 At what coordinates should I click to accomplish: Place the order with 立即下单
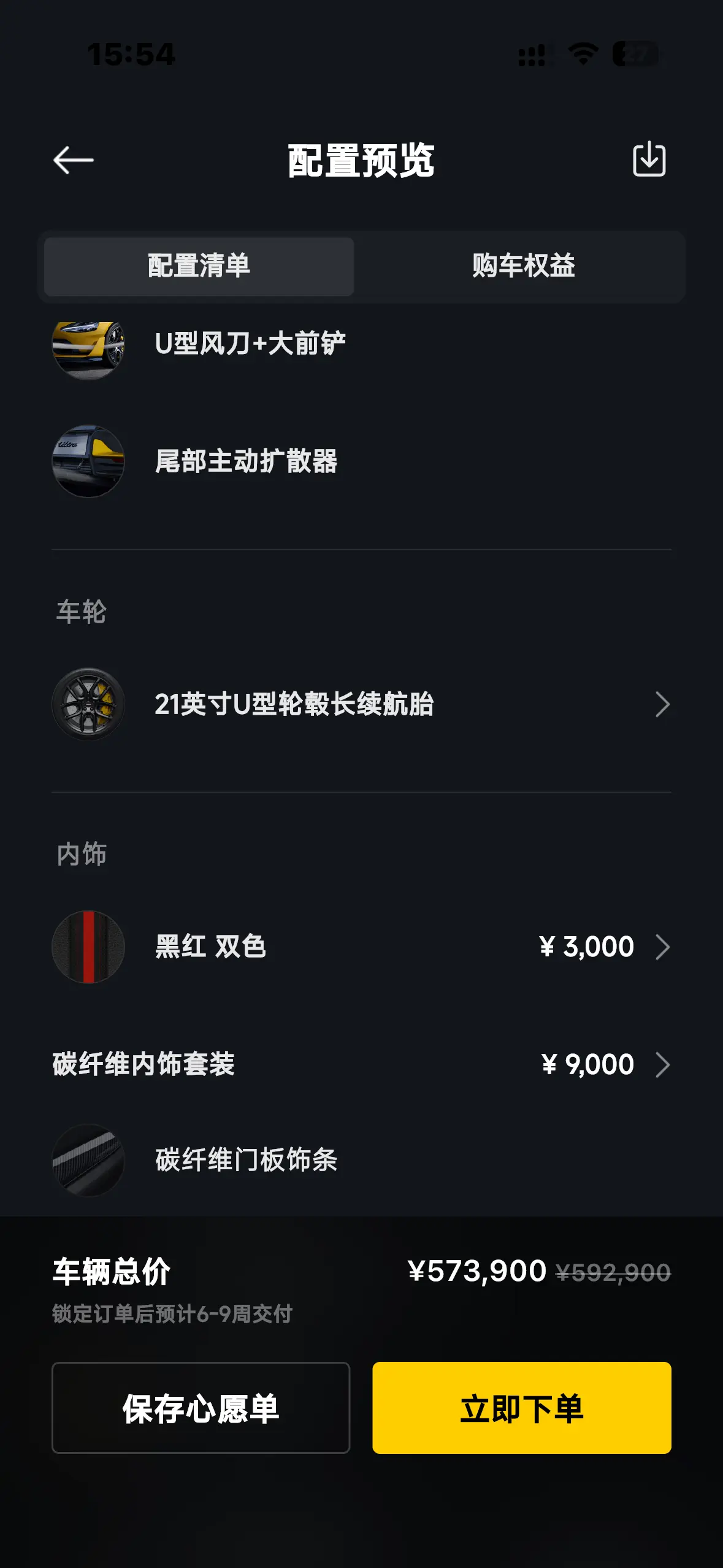tap(521, 1408)
